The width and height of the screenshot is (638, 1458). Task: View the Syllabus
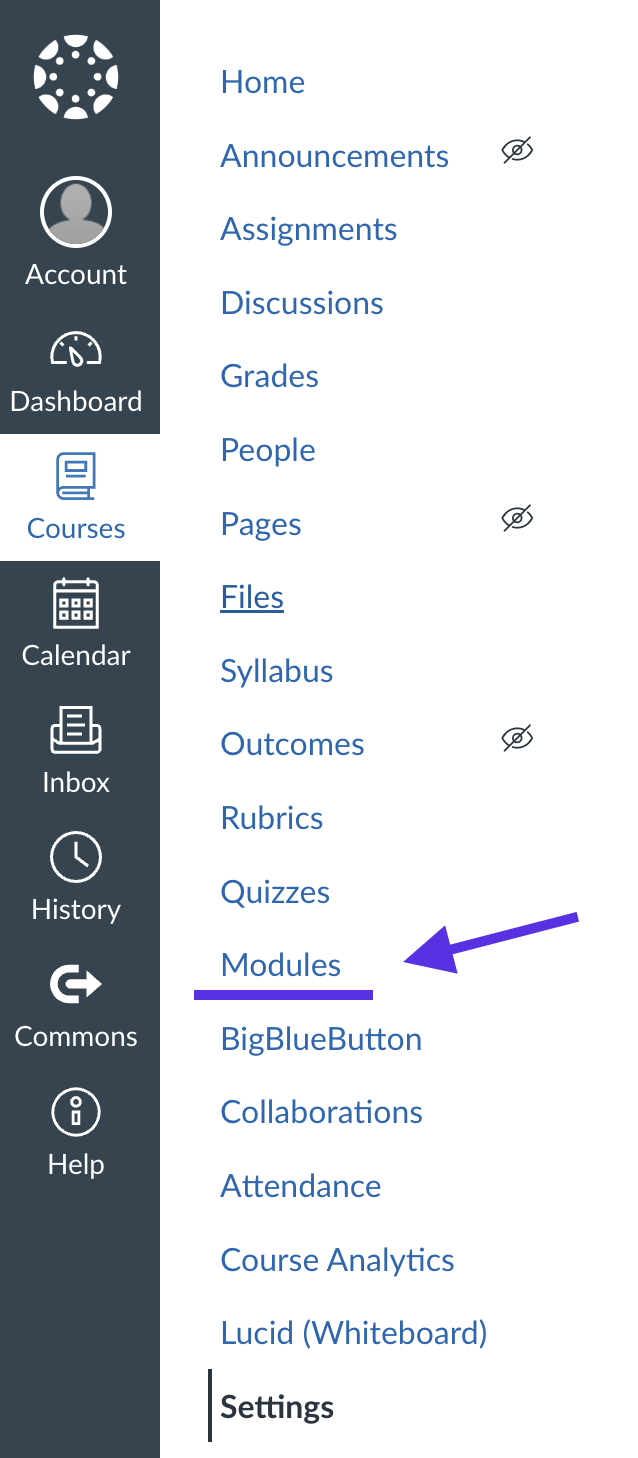pyautogui.click(x=277, y=671)
